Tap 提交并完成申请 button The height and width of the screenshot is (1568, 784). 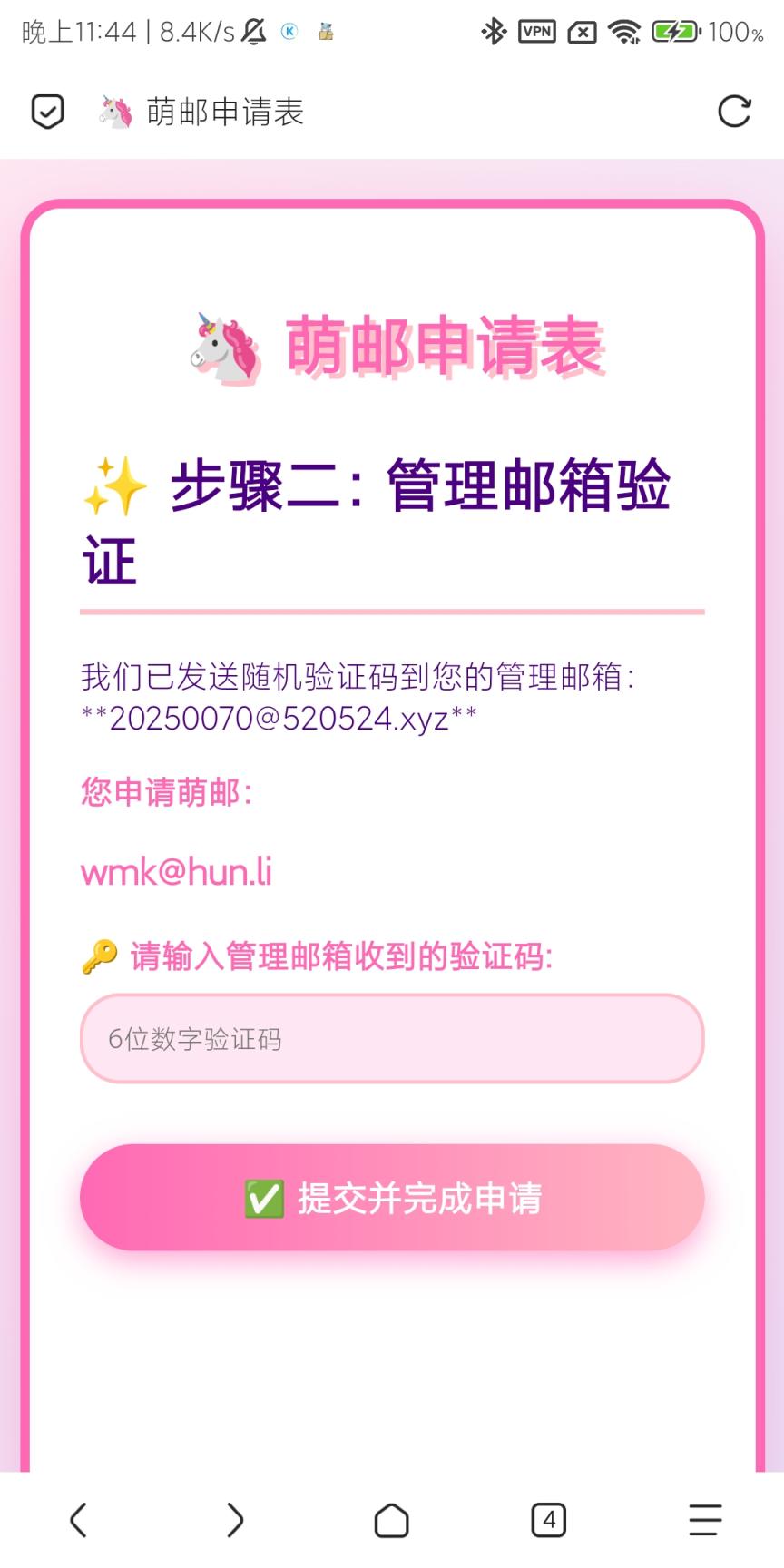coord(392,1198)
